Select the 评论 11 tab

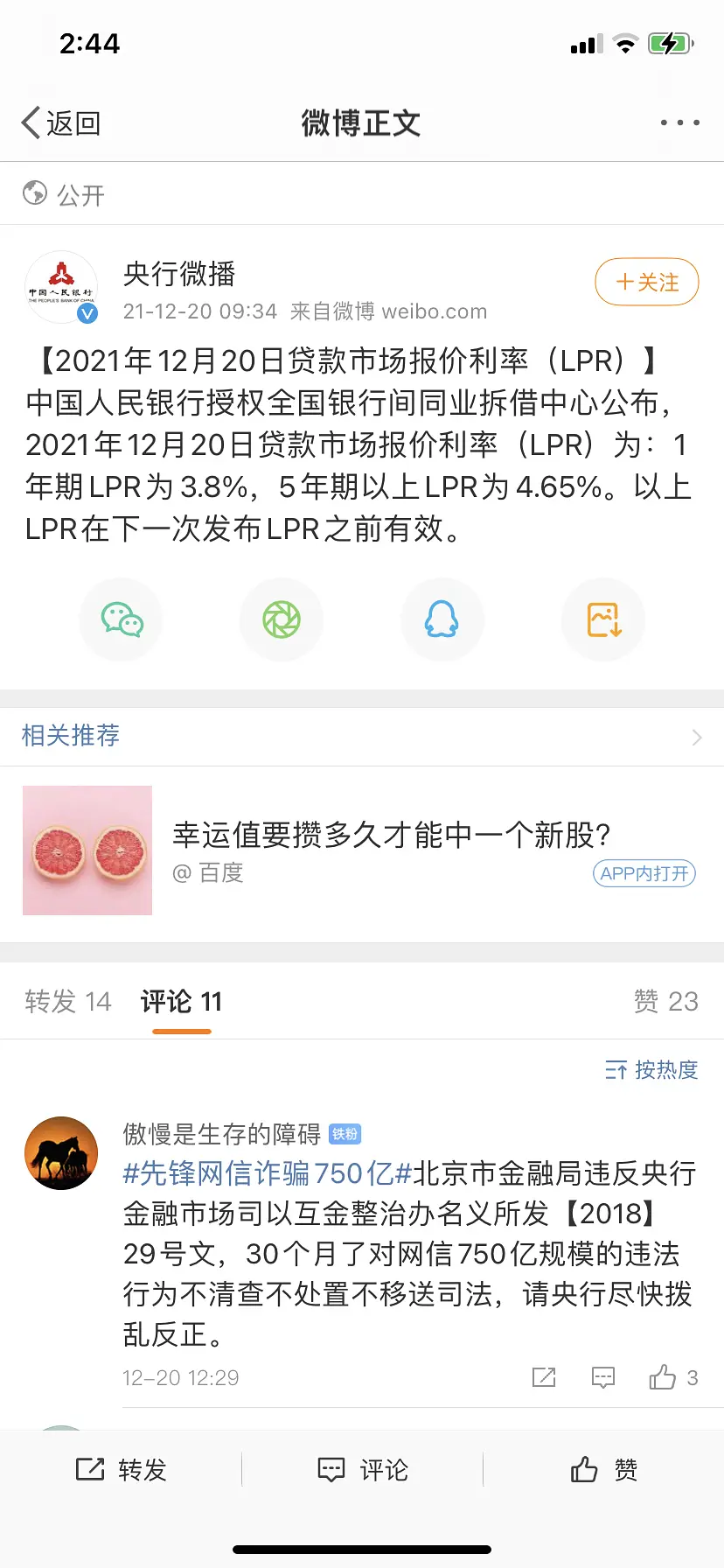click(x=182, y=1001)
